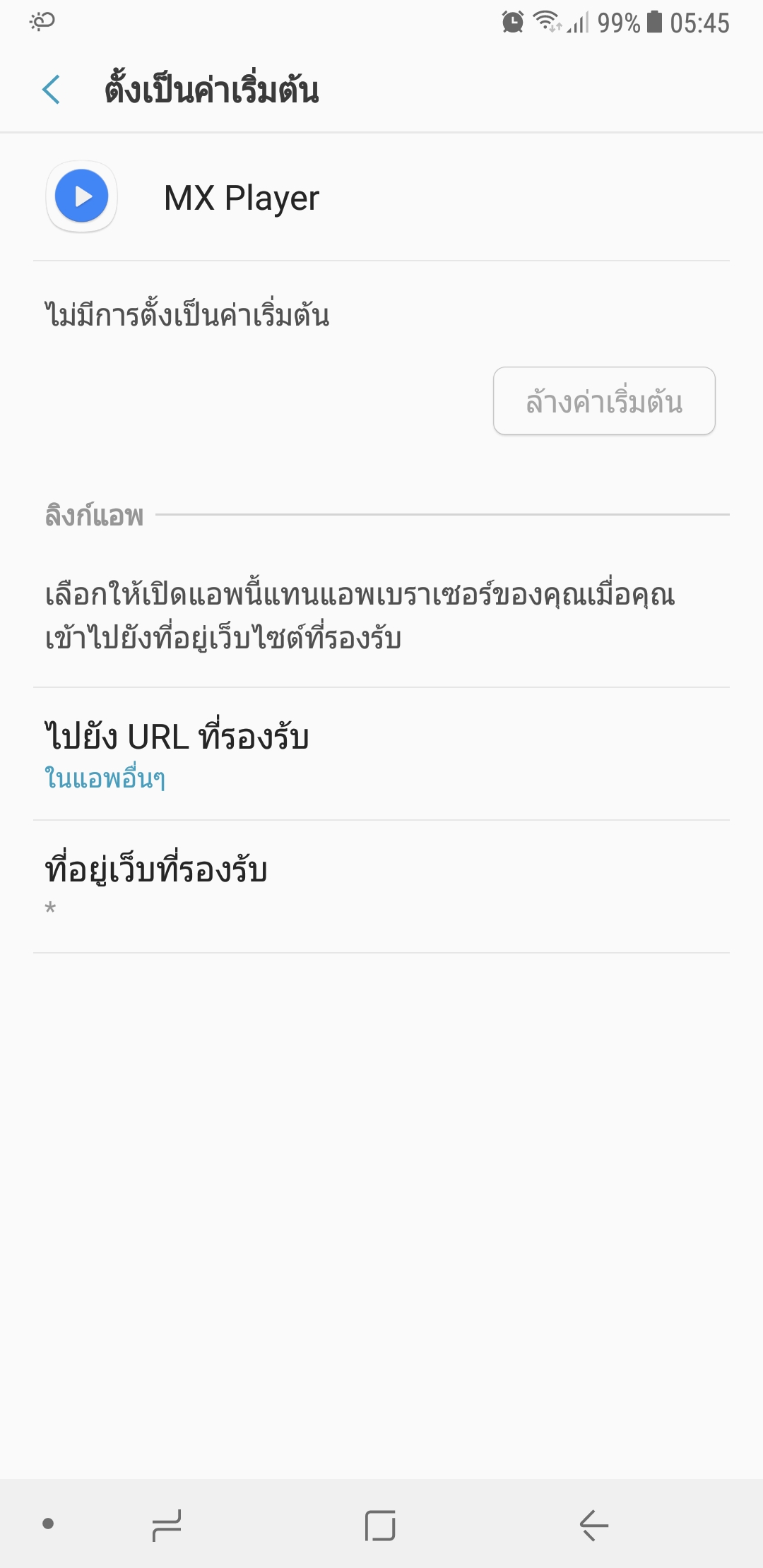
Task: Go back using the top-left arrow
Action: point(51,90)
